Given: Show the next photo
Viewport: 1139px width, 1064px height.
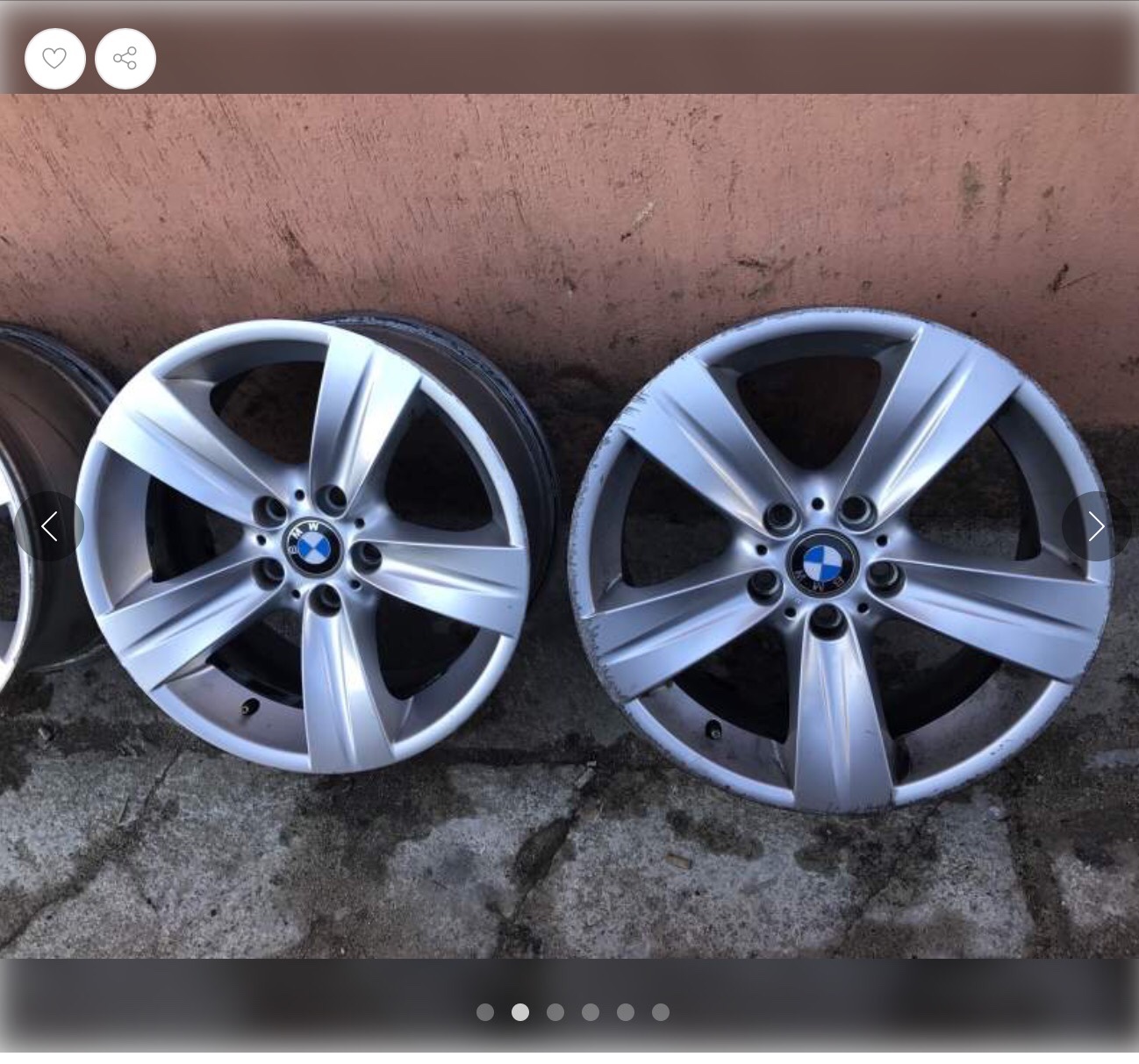Looking at the screenshot, I should 1096,526.
